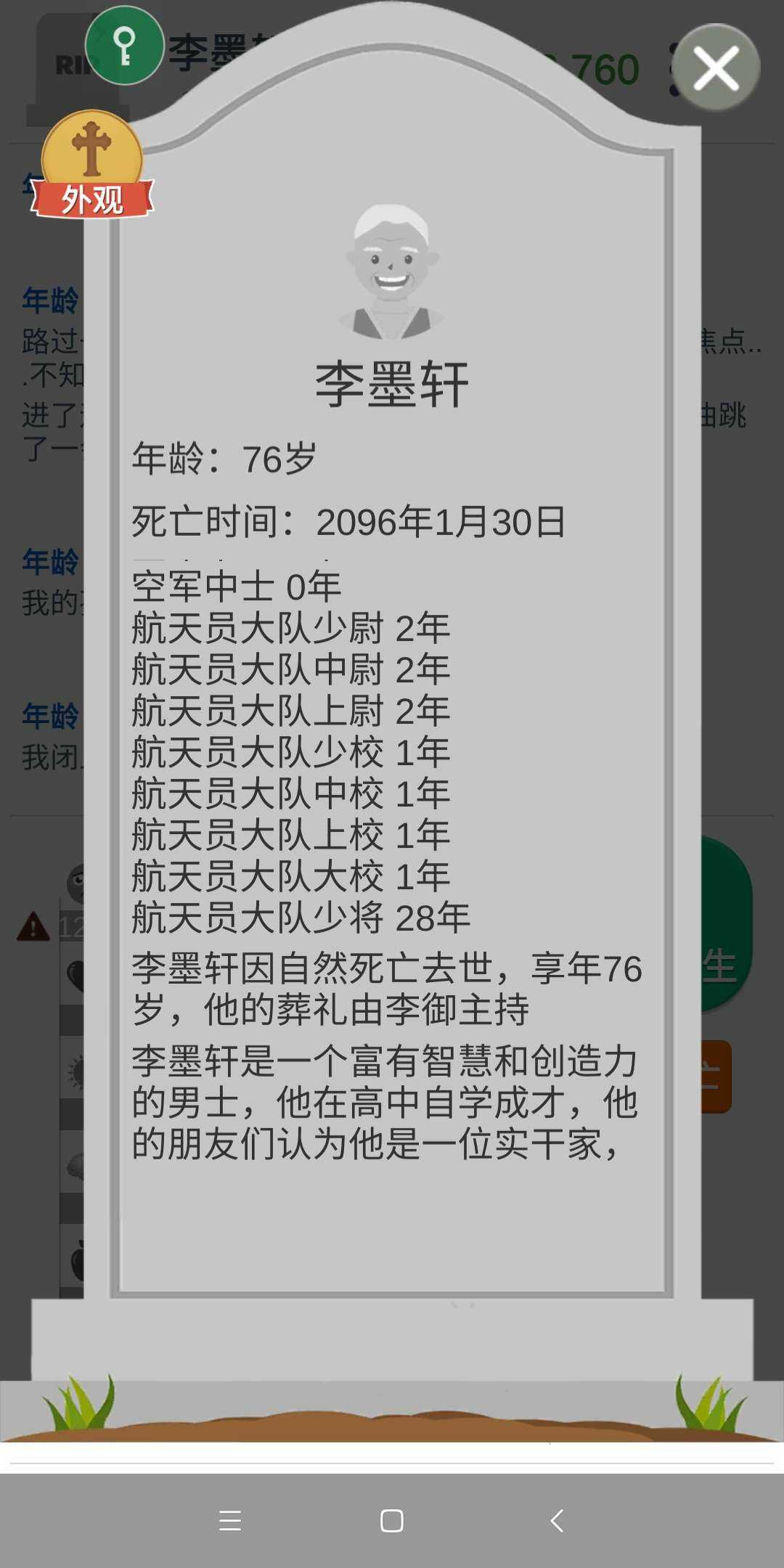Open the system home button
784x1568 pixels.
tap(392, 1520)
